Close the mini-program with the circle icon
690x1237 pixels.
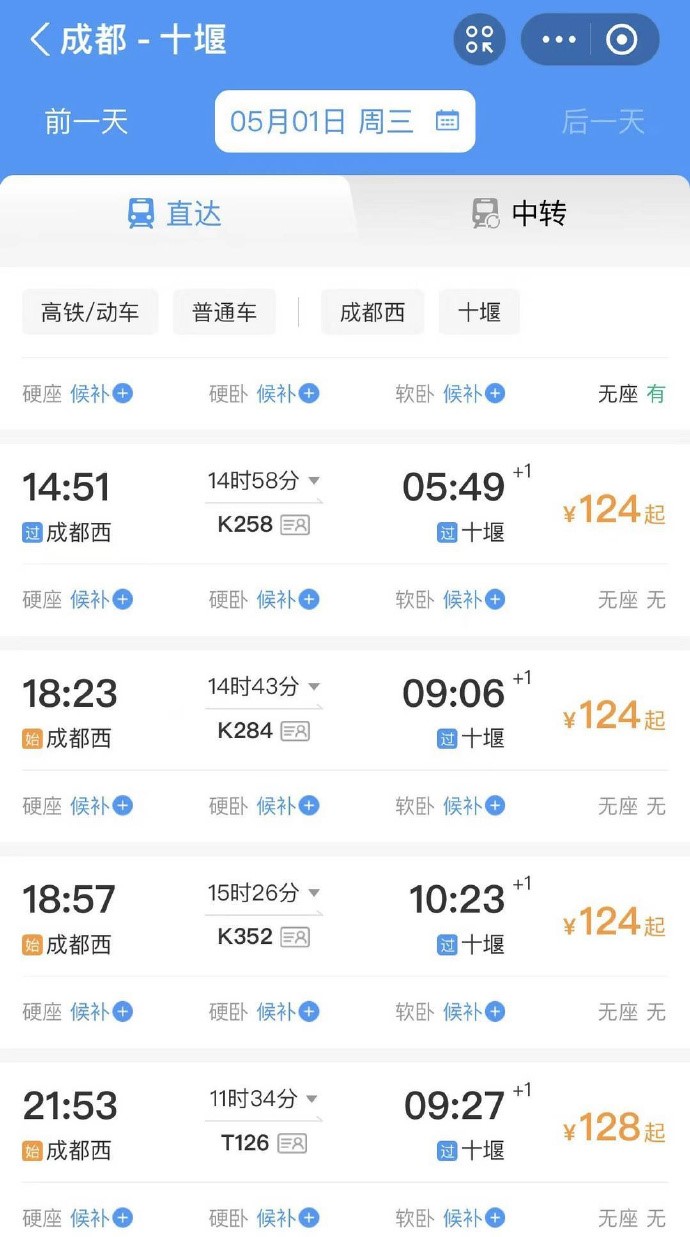622,40
